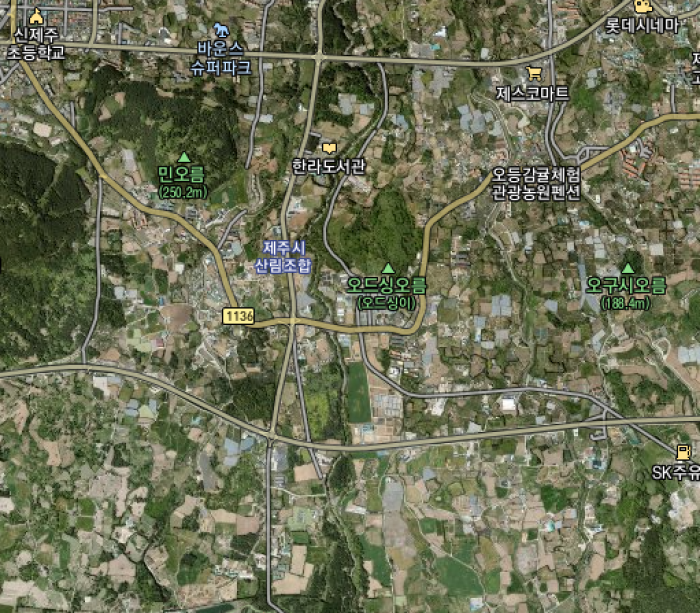700x613 pixels.
Task: Select the 오구시오름 peak marker
Action: click(x=627, y=268)
